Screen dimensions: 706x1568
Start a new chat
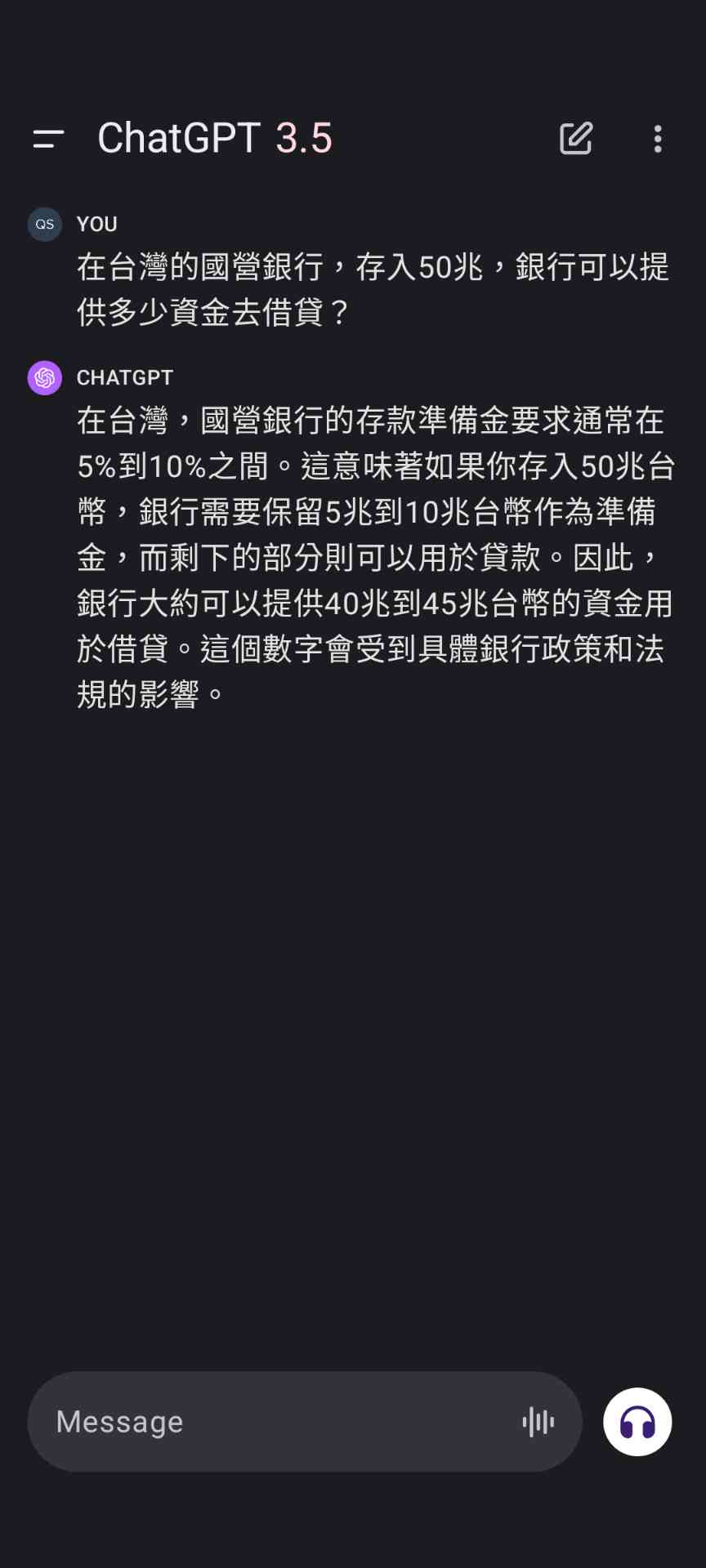pyautogui.click(x=576, y=139)
